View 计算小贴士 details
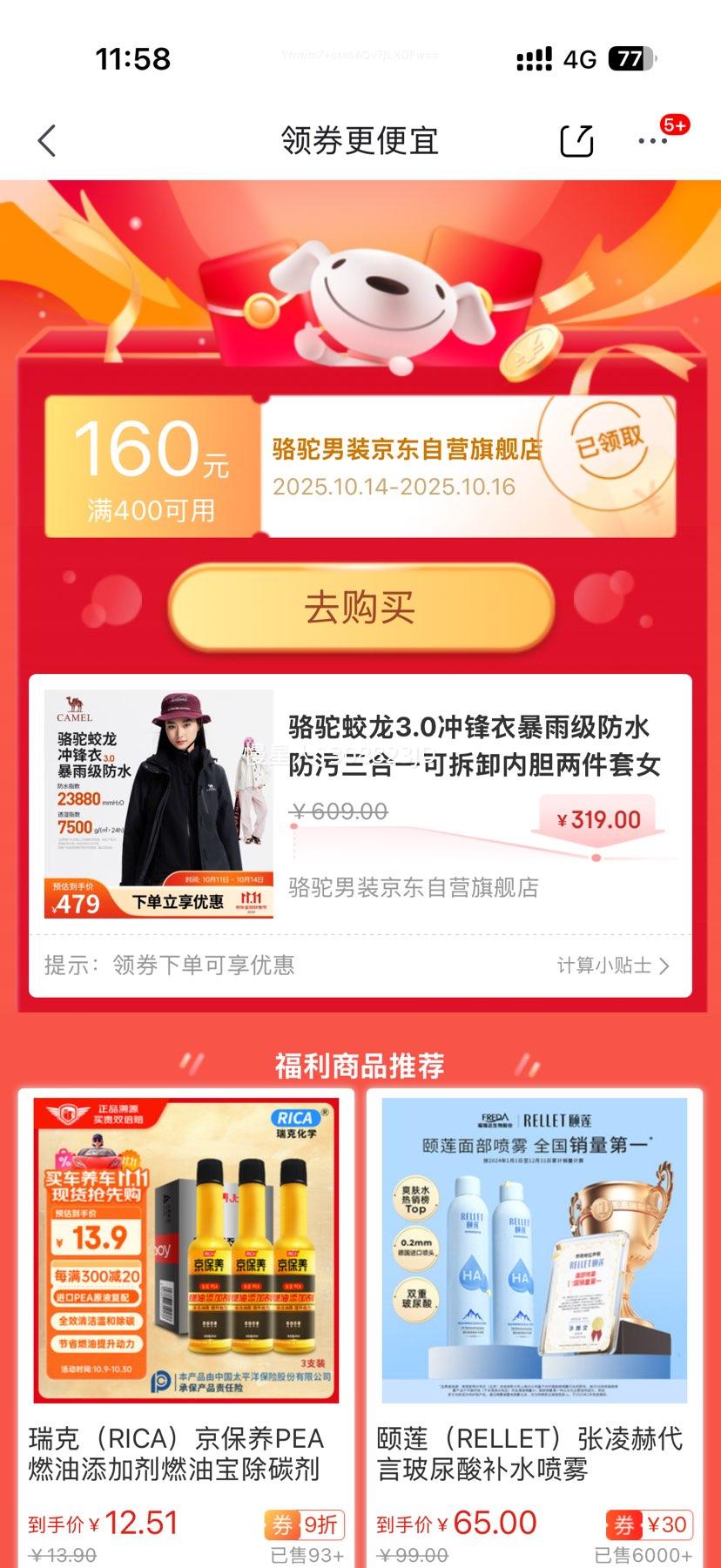 coord(613,966)
